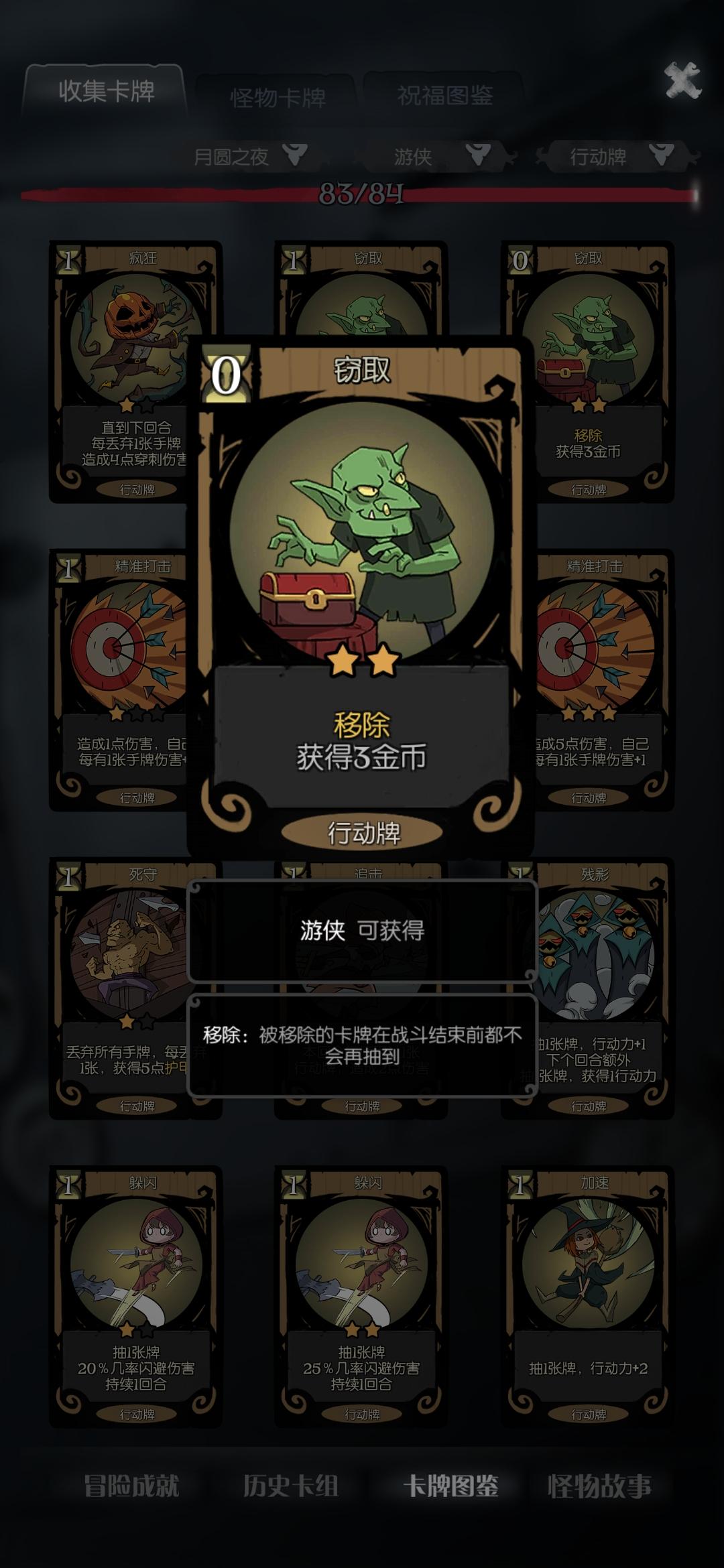Image resolution: width=724 pixels, height=1568 pixels.
Task: Open 历史卡组 section
Action: [290, 1486]
